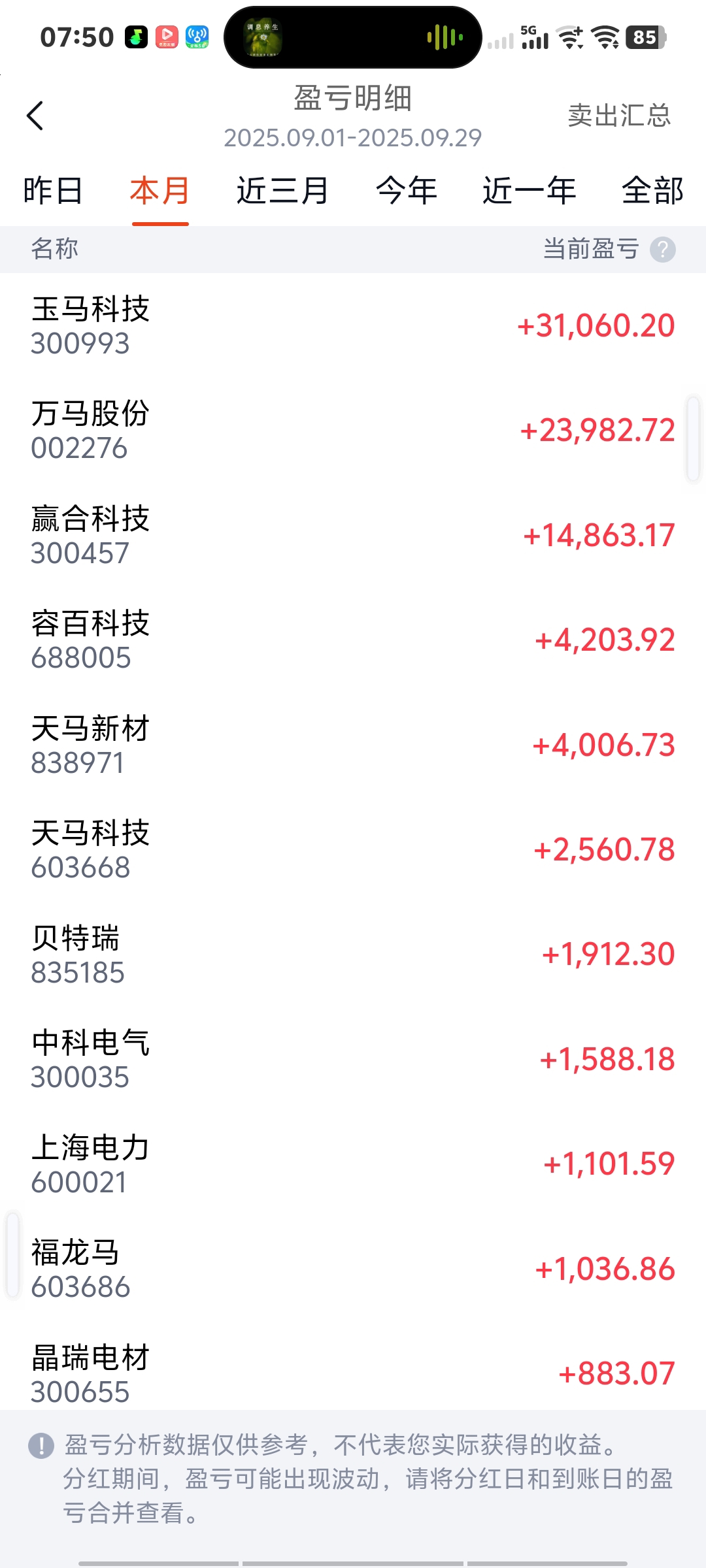View 晶瑞电材 300655 details
Screen dimensions: 706x1568
pyautogui.click(x=353, y=1373)
